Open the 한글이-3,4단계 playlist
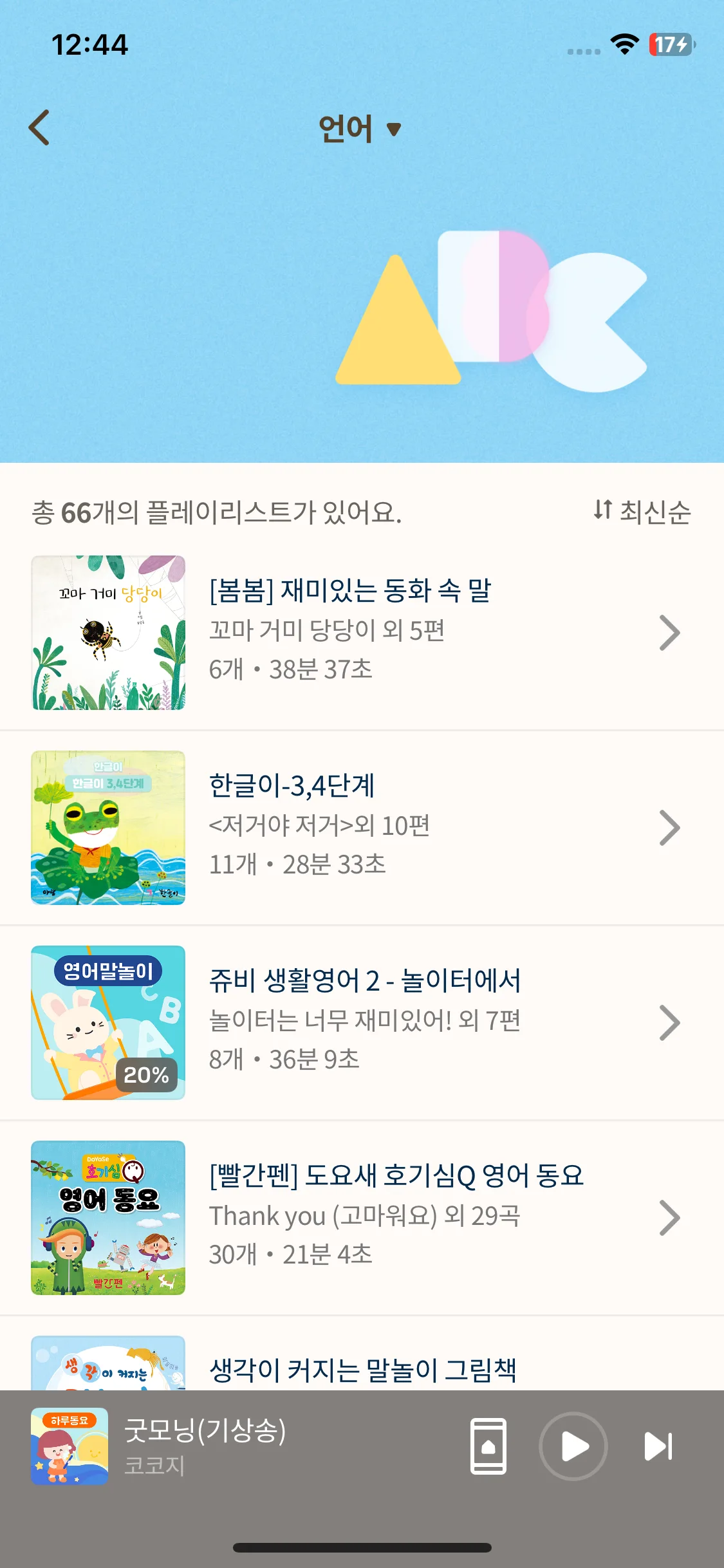 click(360, 827)
